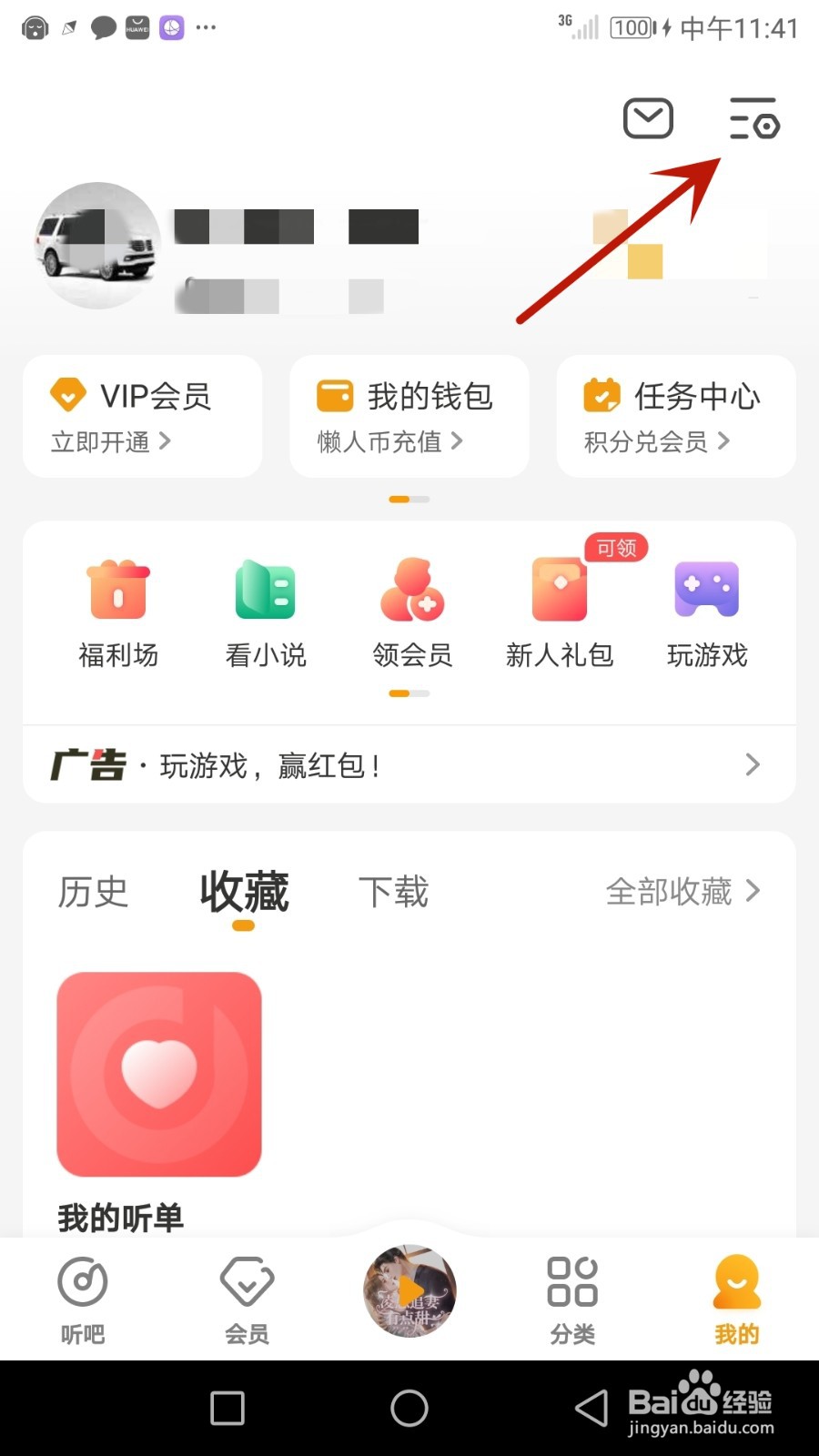Open the listening history list icon
819x1456 pixels.
click(754, 119)
